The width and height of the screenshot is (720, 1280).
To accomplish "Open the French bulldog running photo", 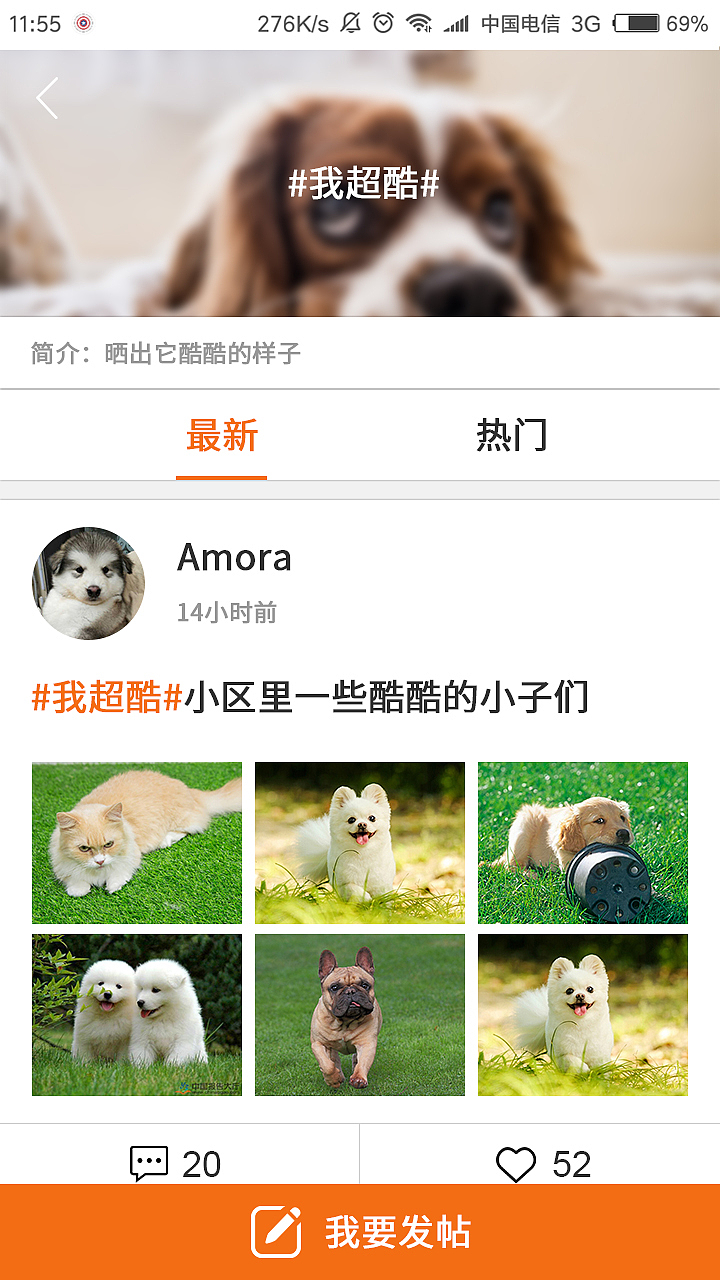I will [360, 1015].
